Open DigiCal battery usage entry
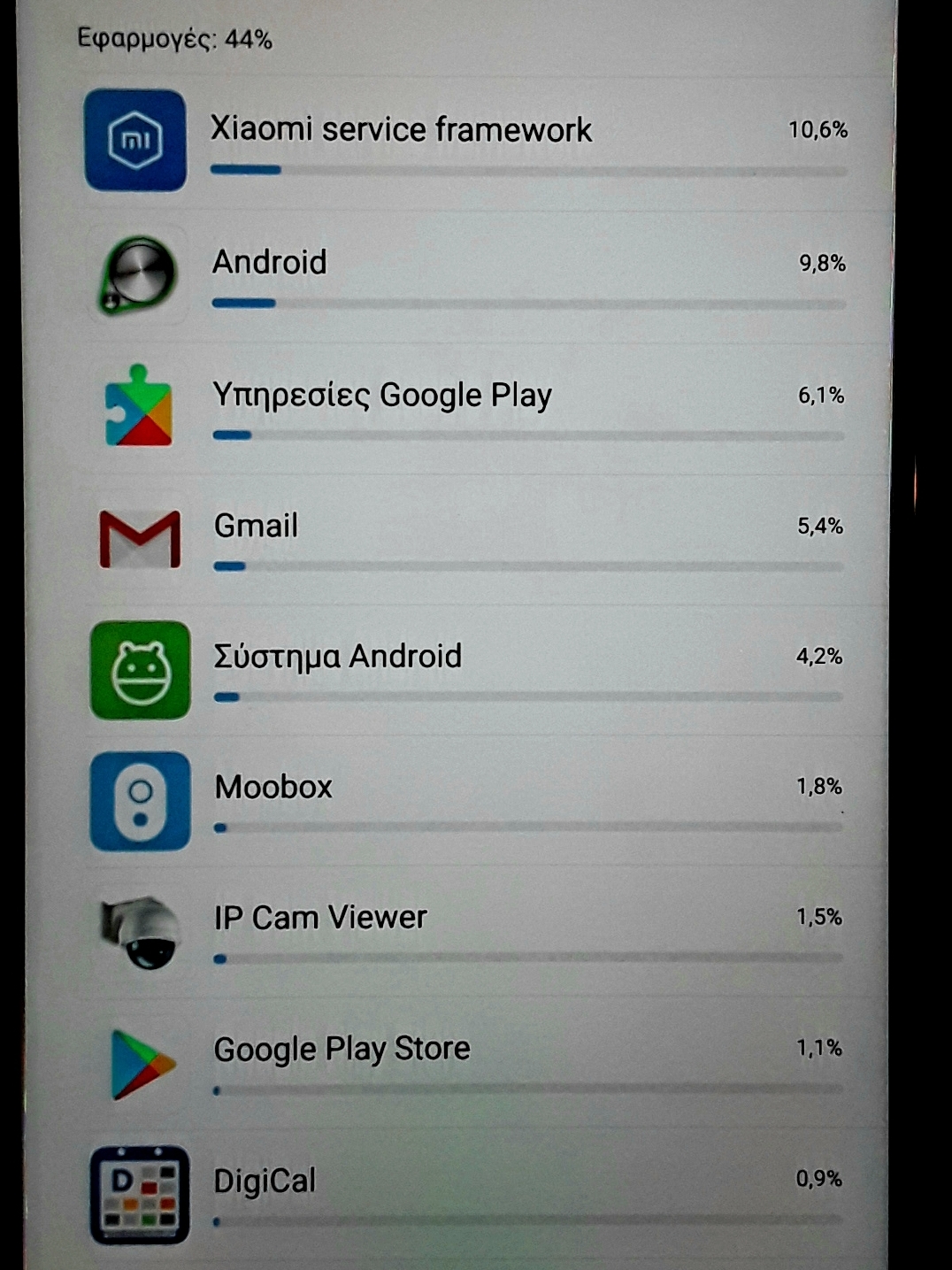The image size is (952, 1270). (464, 1193)
